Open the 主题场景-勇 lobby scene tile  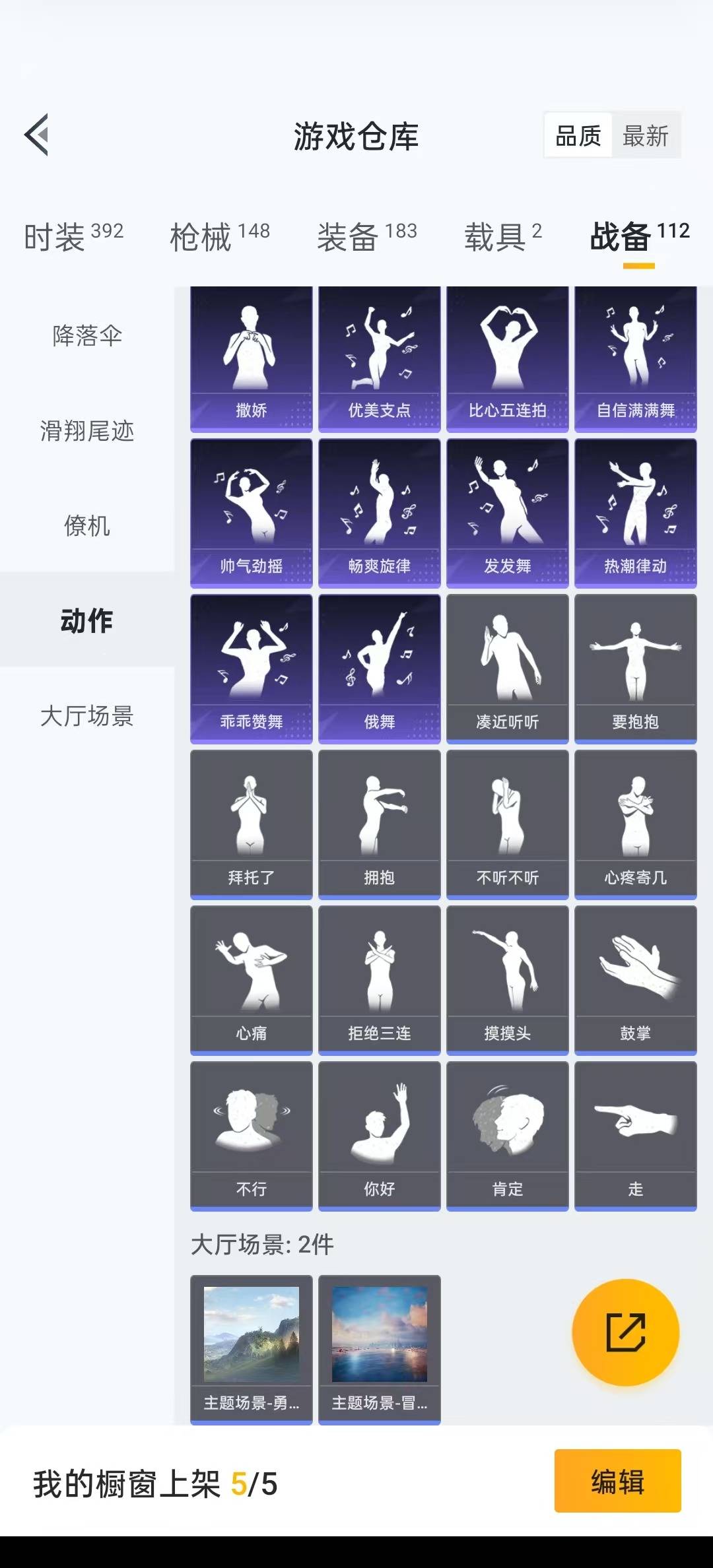coord(252,1349)
